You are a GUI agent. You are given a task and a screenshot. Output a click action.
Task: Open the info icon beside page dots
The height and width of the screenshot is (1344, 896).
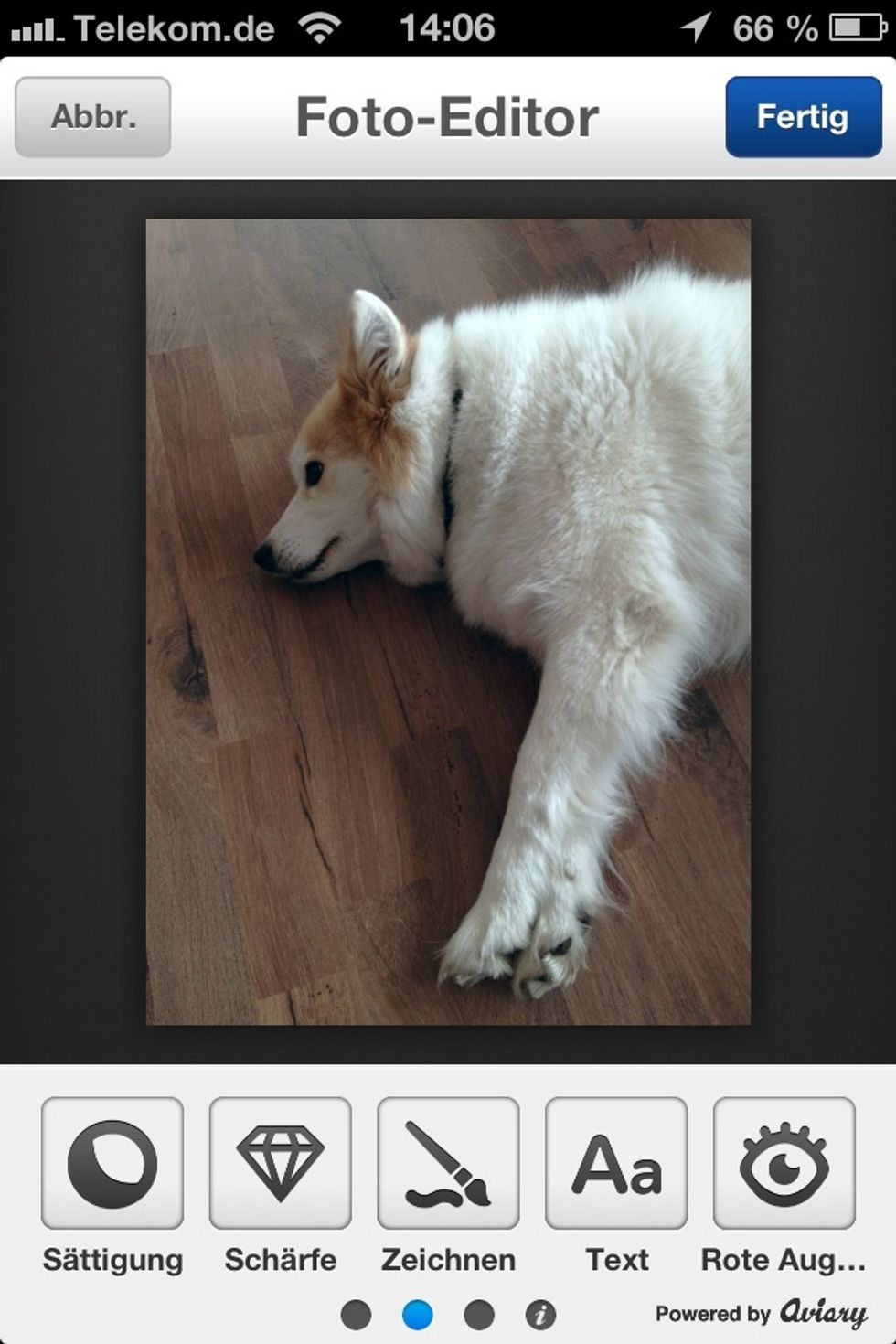tap(540, 1315)
